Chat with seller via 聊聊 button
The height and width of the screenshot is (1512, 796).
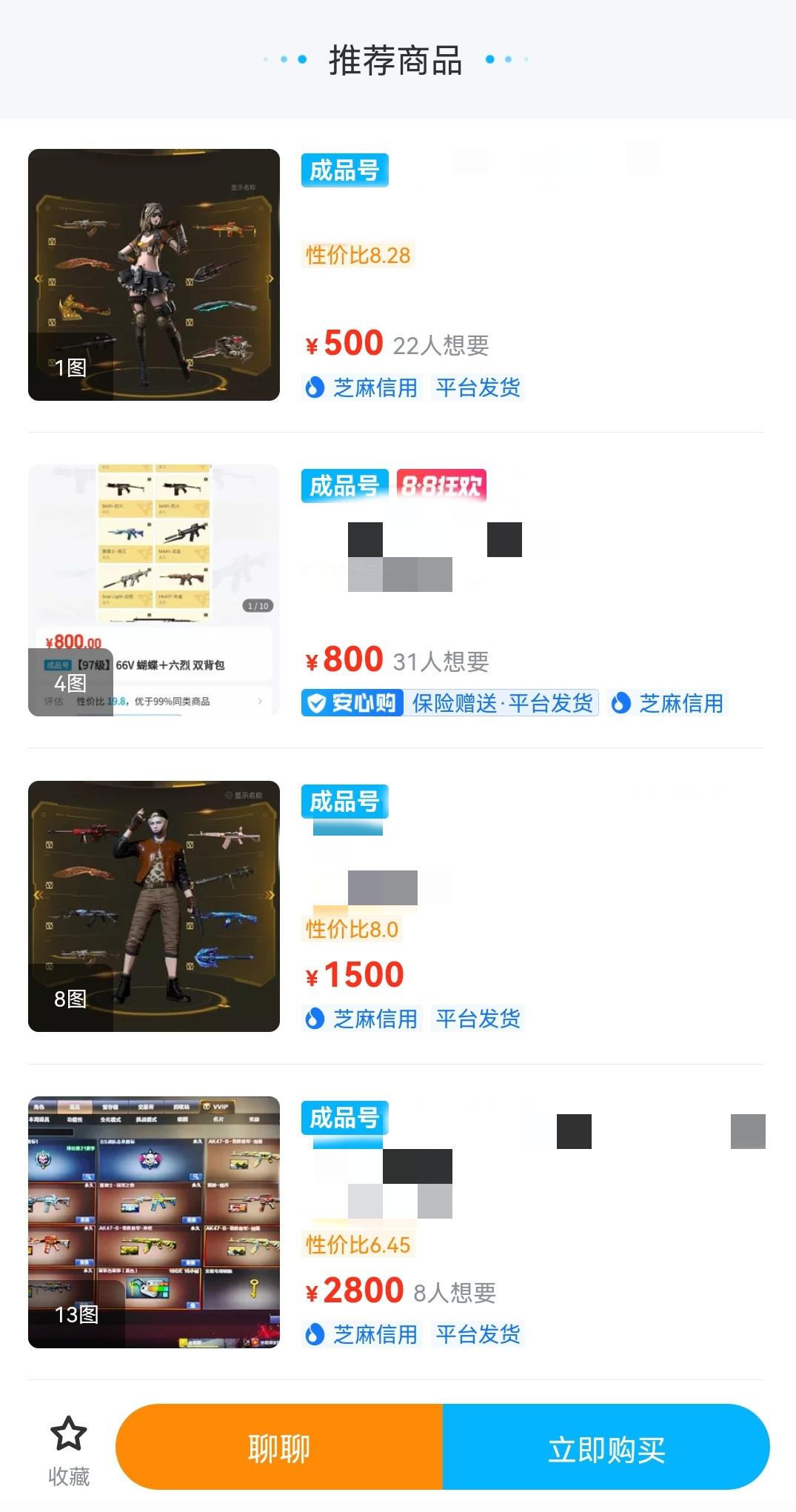pos(279,1447)
